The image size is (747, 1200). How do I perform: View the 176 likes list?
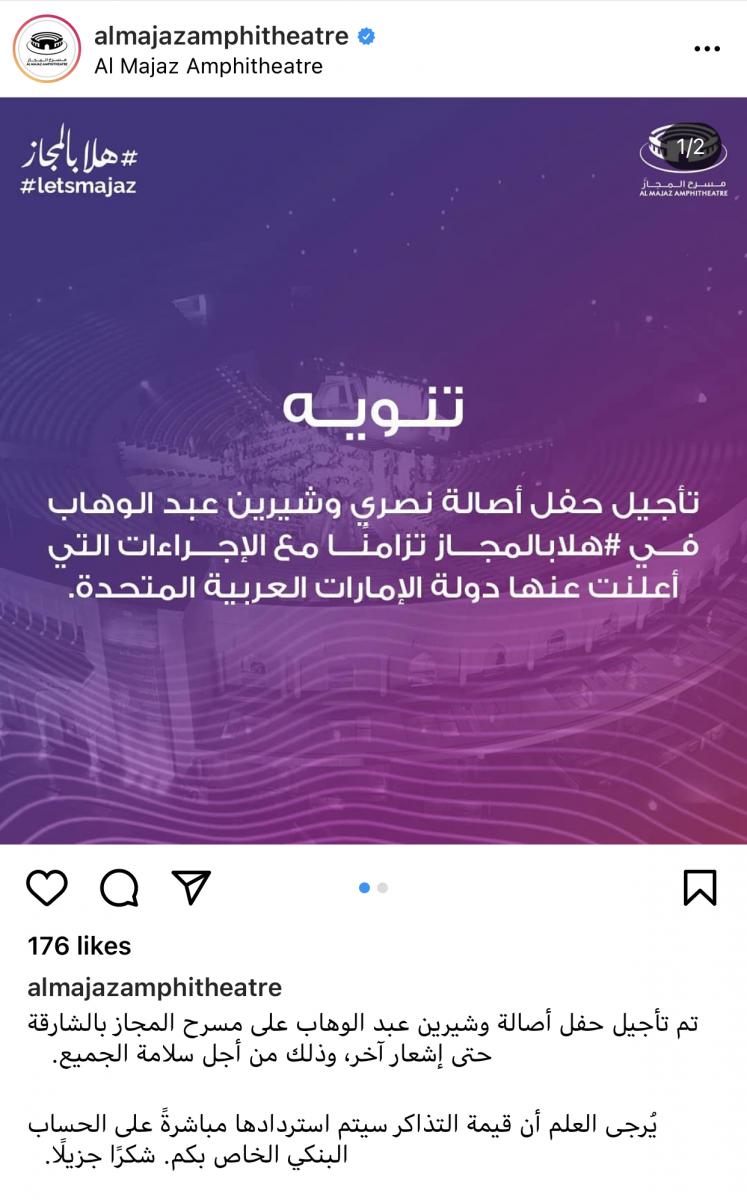(80, 945)
